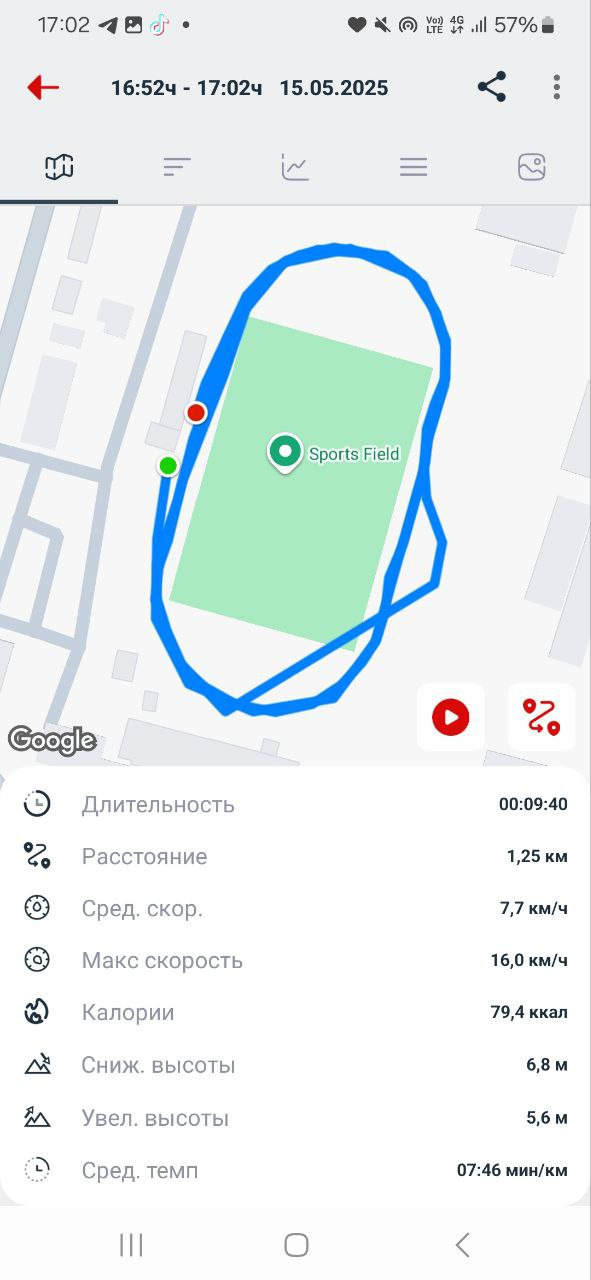Viewport: 591px width, 1280px height.
Task: Switch to the chart graph tab
Action: [295, 167]
